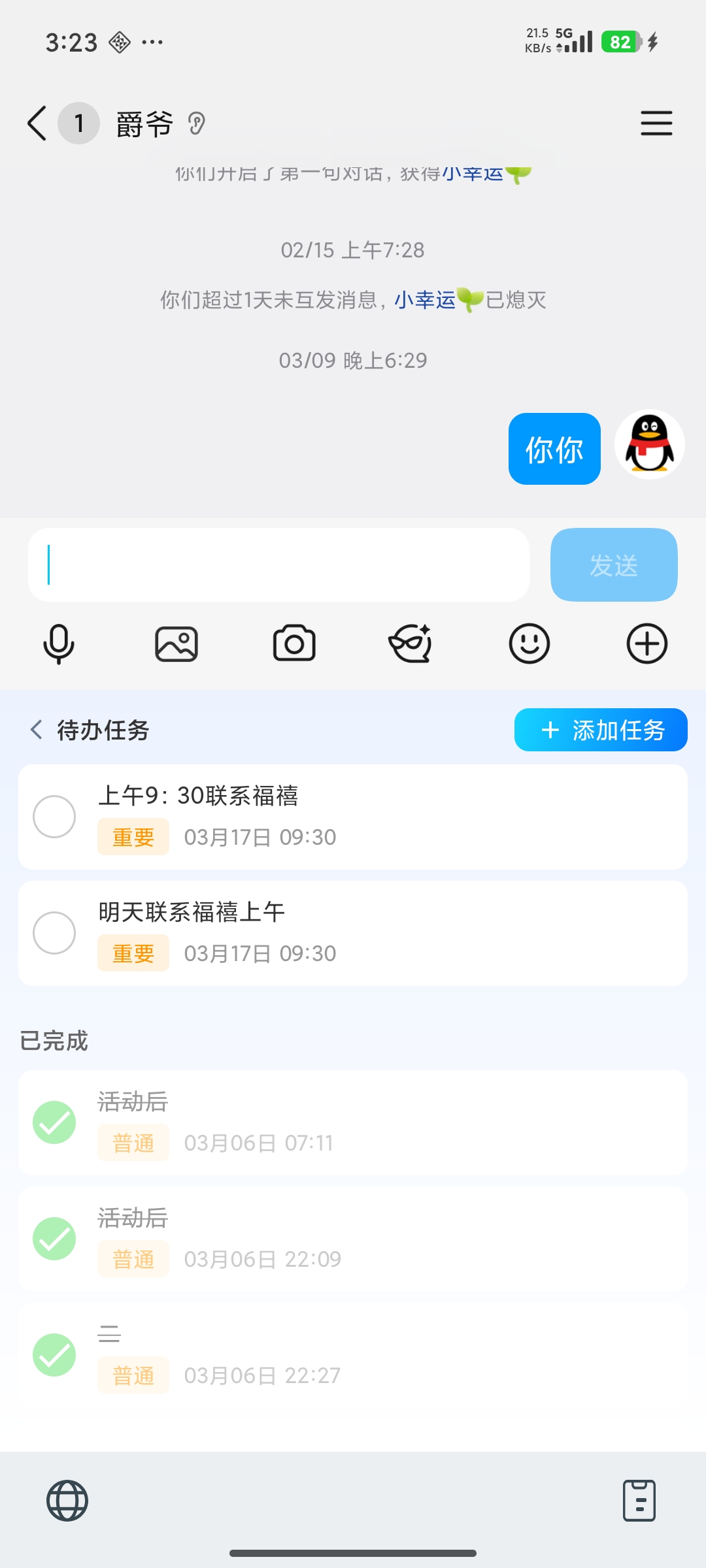Select the '重要' priority label on first task
Image resolution: width=706 pixels, height=1568 pixels.
pyautogui.click(x=133, y=836)
